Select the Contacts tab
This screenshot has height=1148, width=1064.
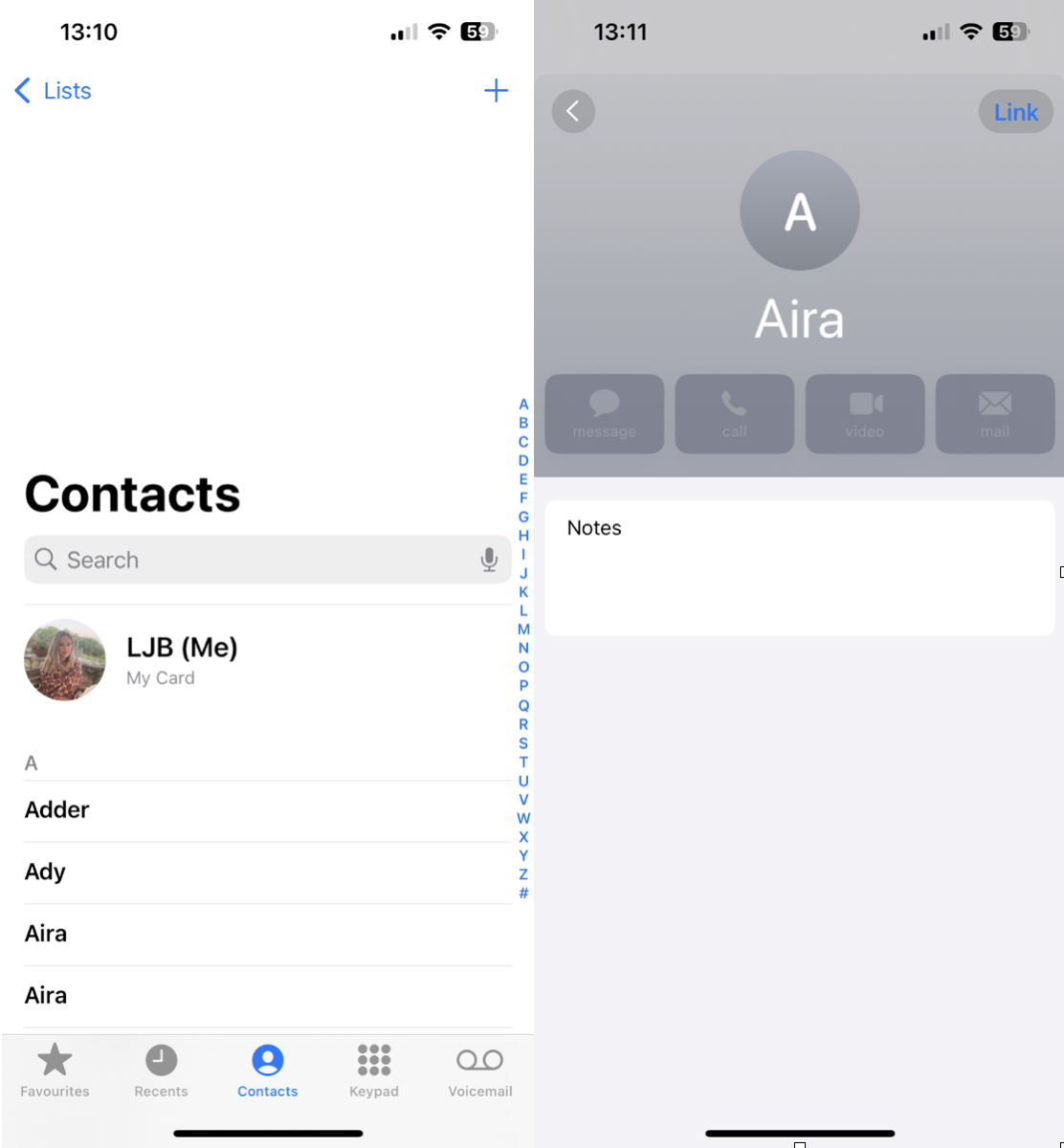(267, 1071)
